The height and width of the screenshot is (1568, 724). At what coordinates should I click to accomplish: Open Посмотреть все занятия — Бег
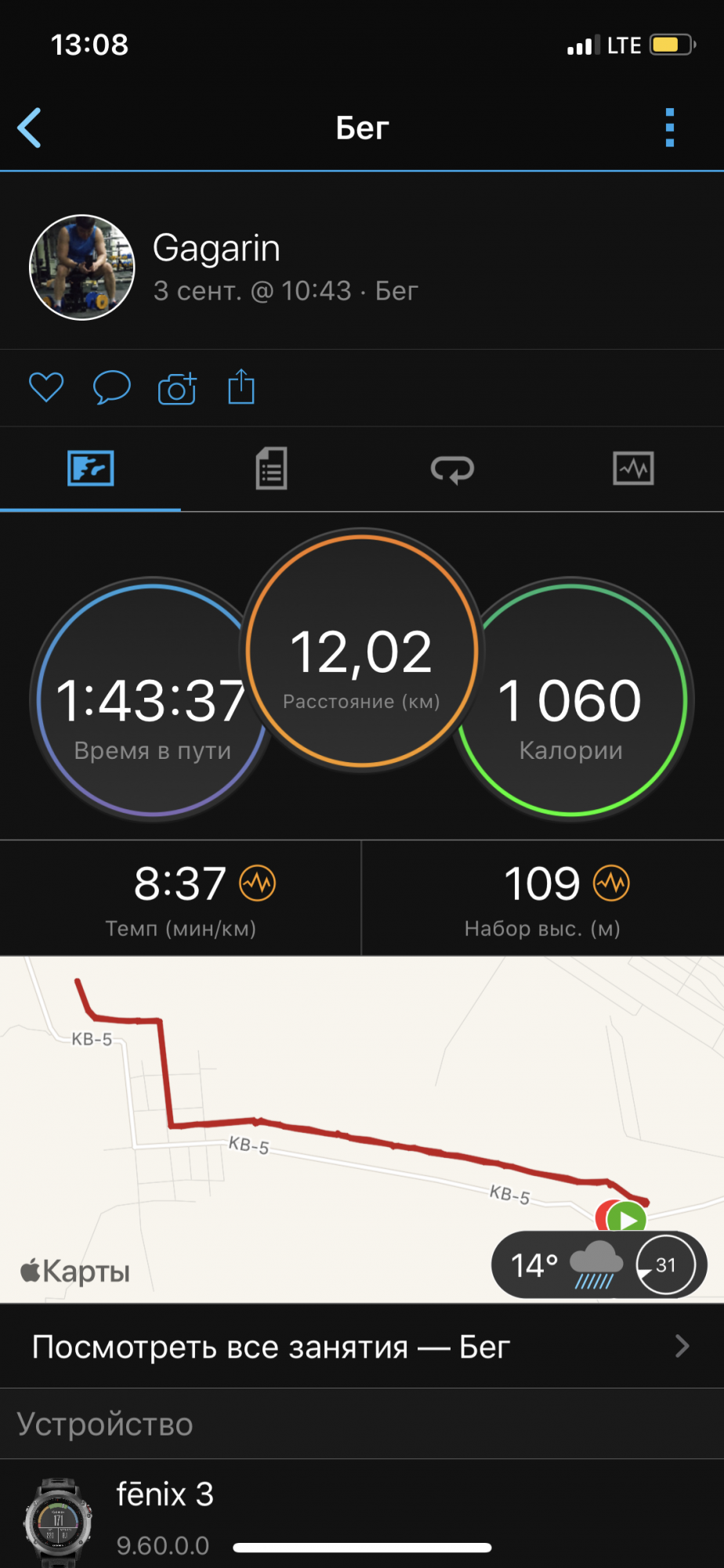point(362,1347)
